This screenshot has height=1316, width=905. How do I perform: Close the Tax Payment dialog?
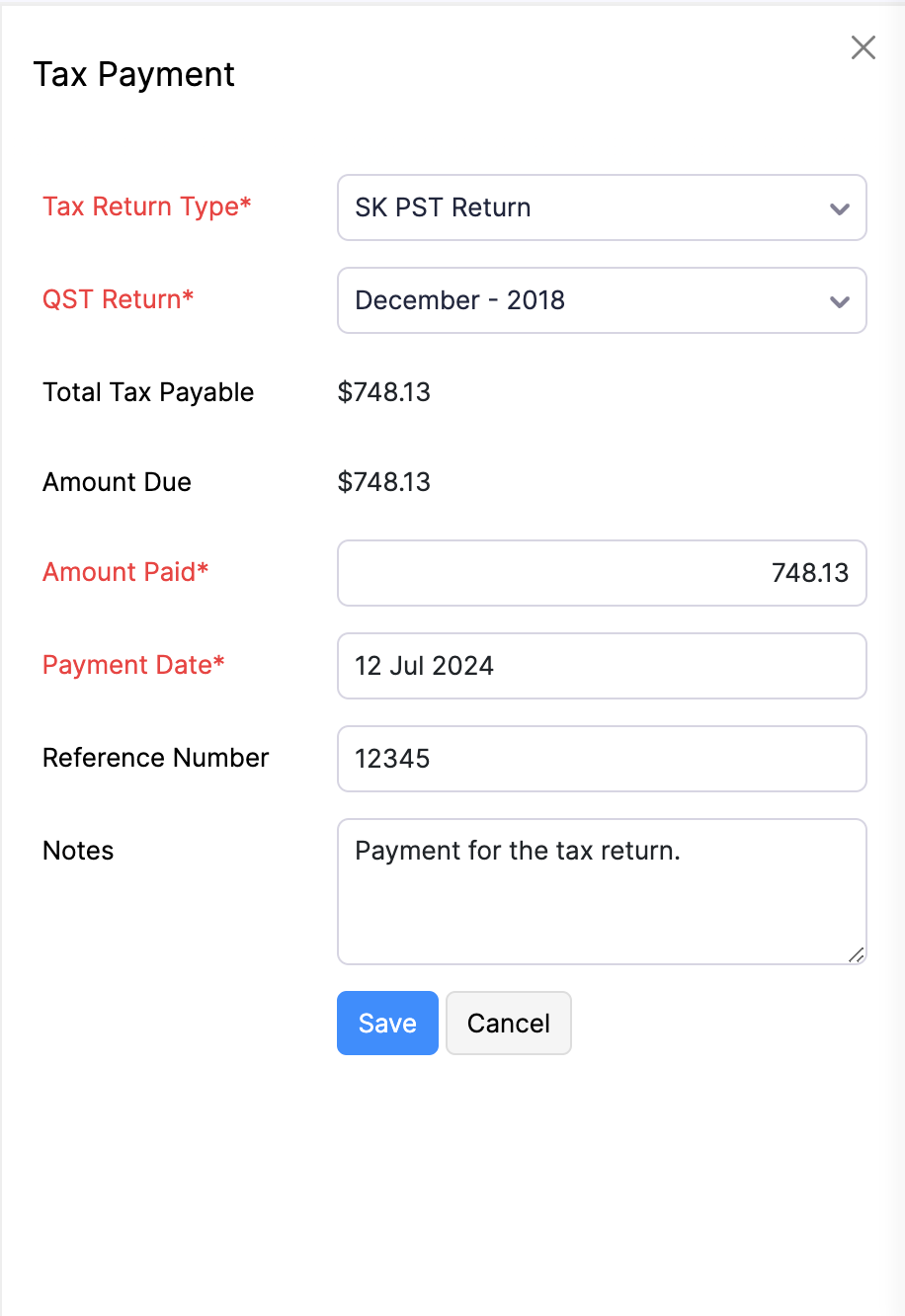863,47
